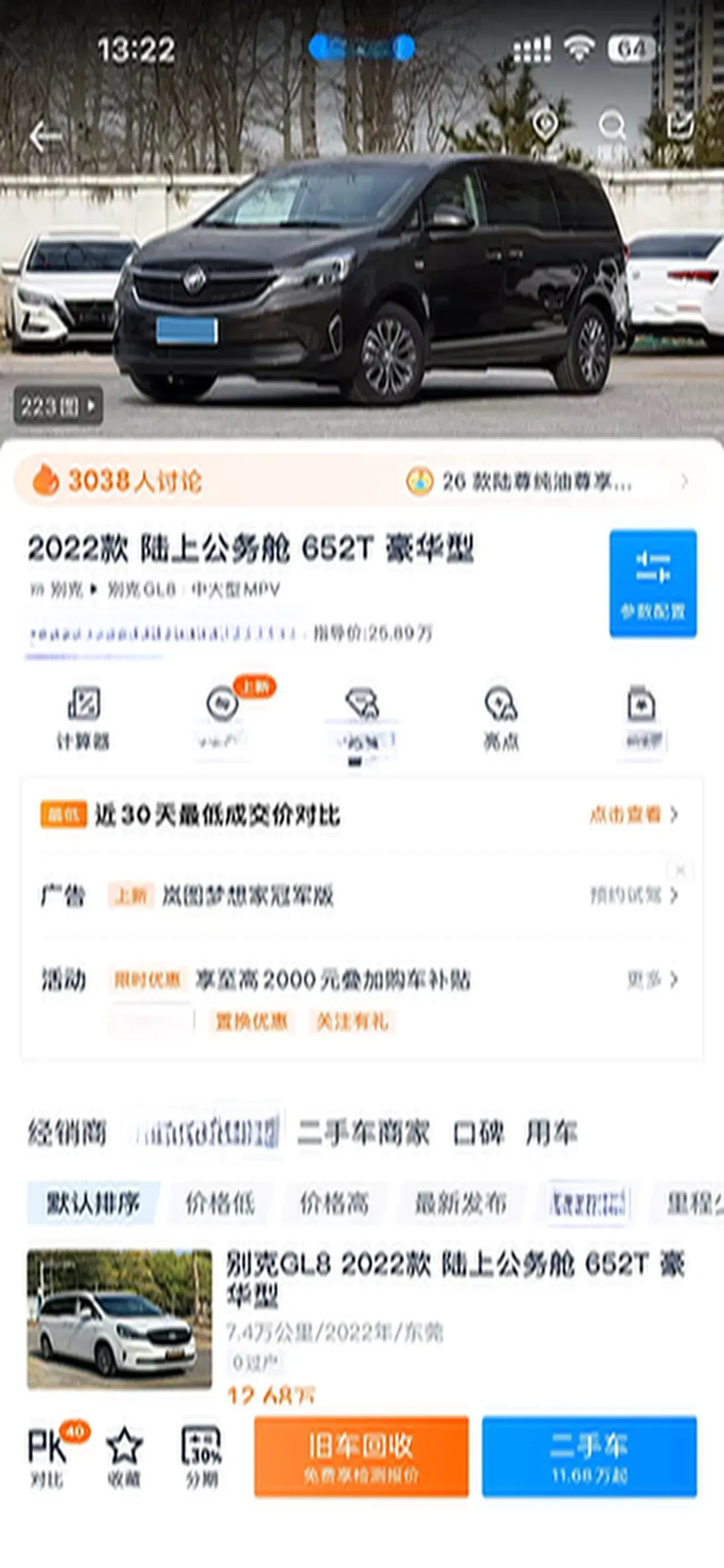Open the 计算器 loan calculator

click(83, 717)
